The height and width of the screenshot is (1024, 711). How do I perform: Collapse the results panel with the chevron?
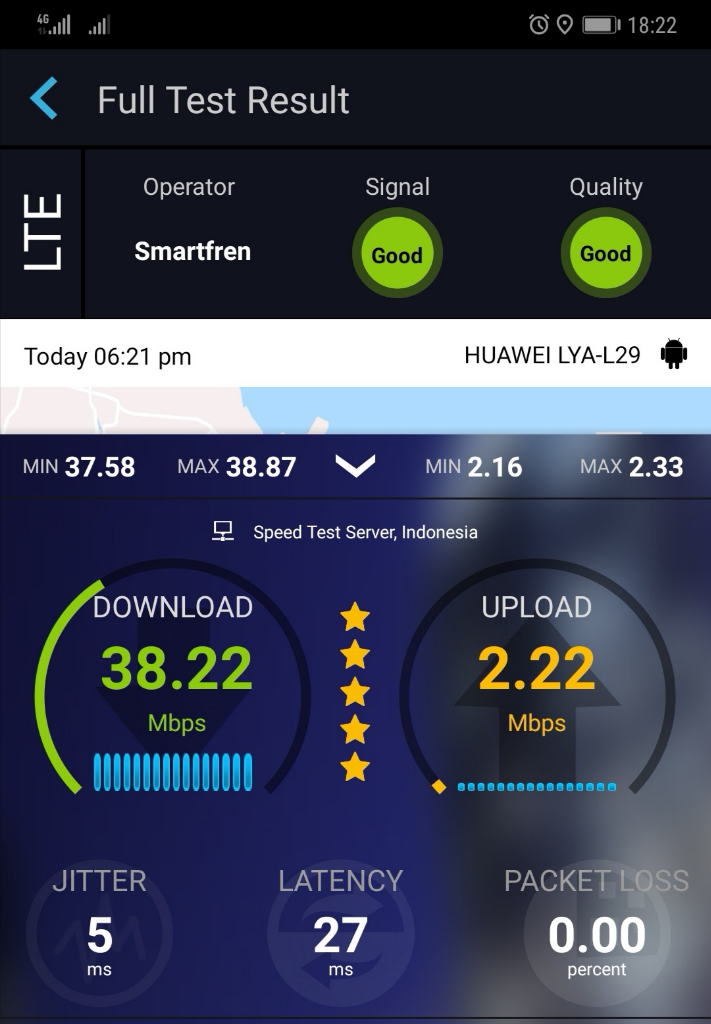(355, 466)
